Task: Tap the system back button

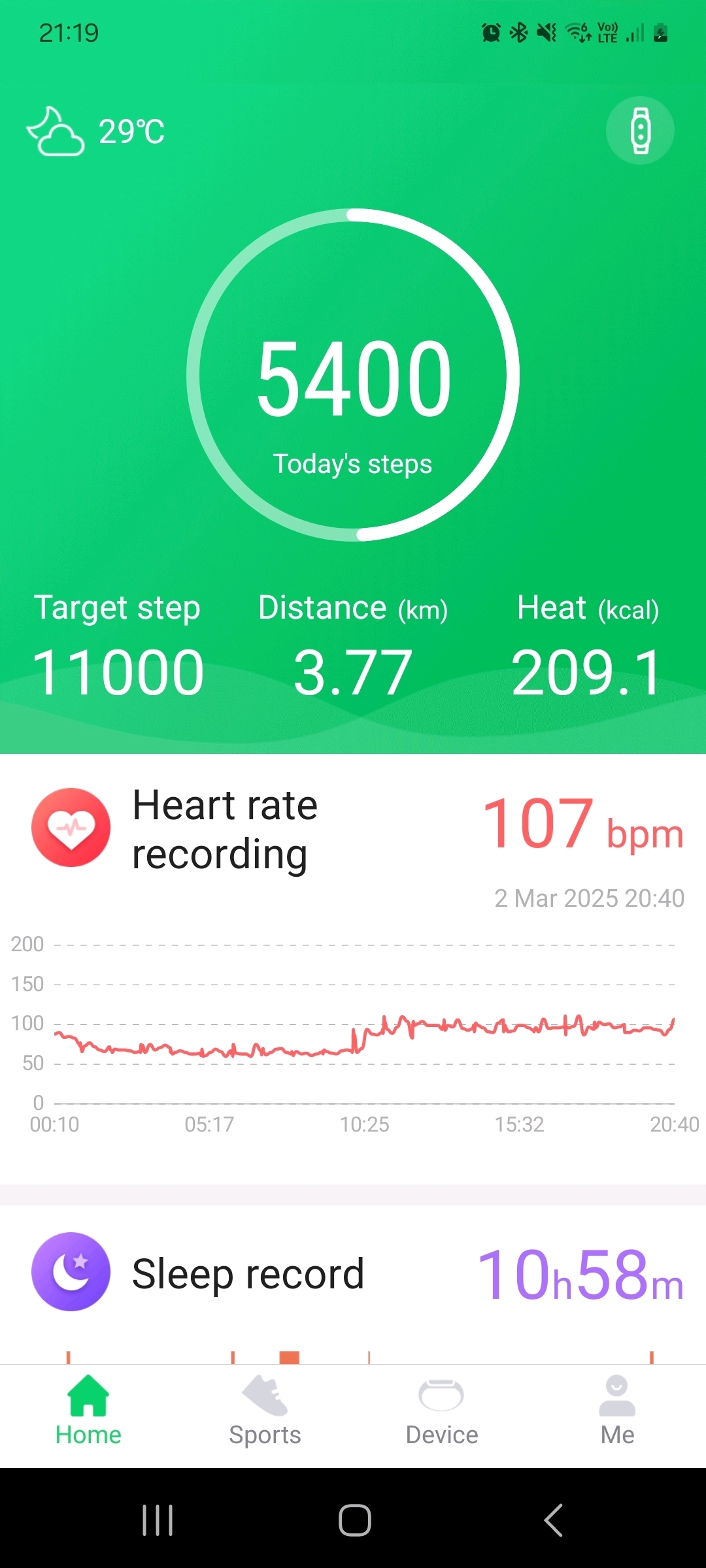Action: [x=553, y=1520]
